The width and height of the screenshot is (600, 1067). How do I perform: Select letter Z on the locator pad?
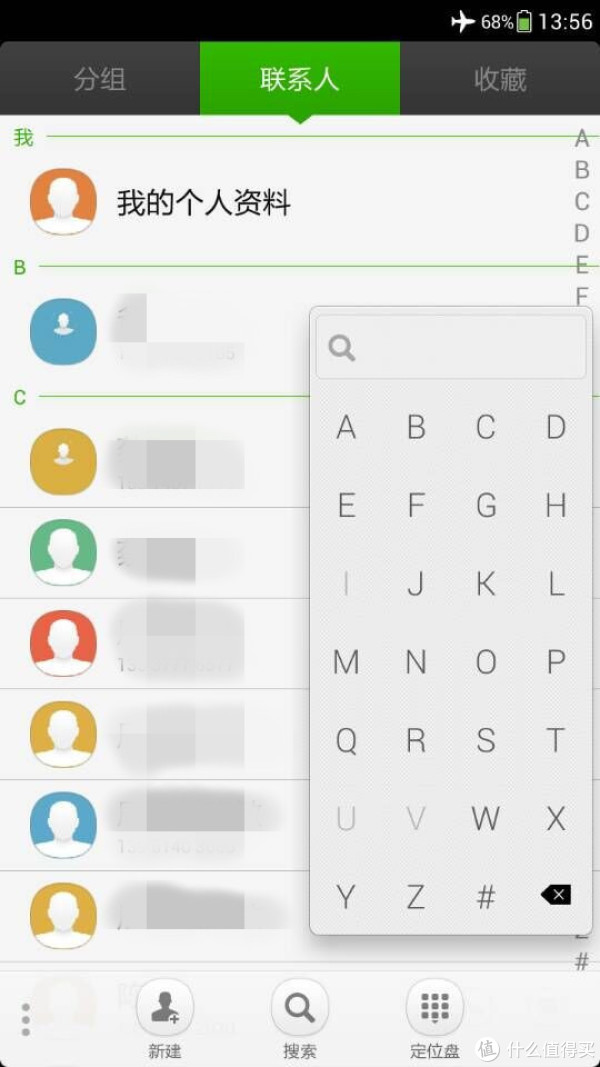tap(416, 897)
